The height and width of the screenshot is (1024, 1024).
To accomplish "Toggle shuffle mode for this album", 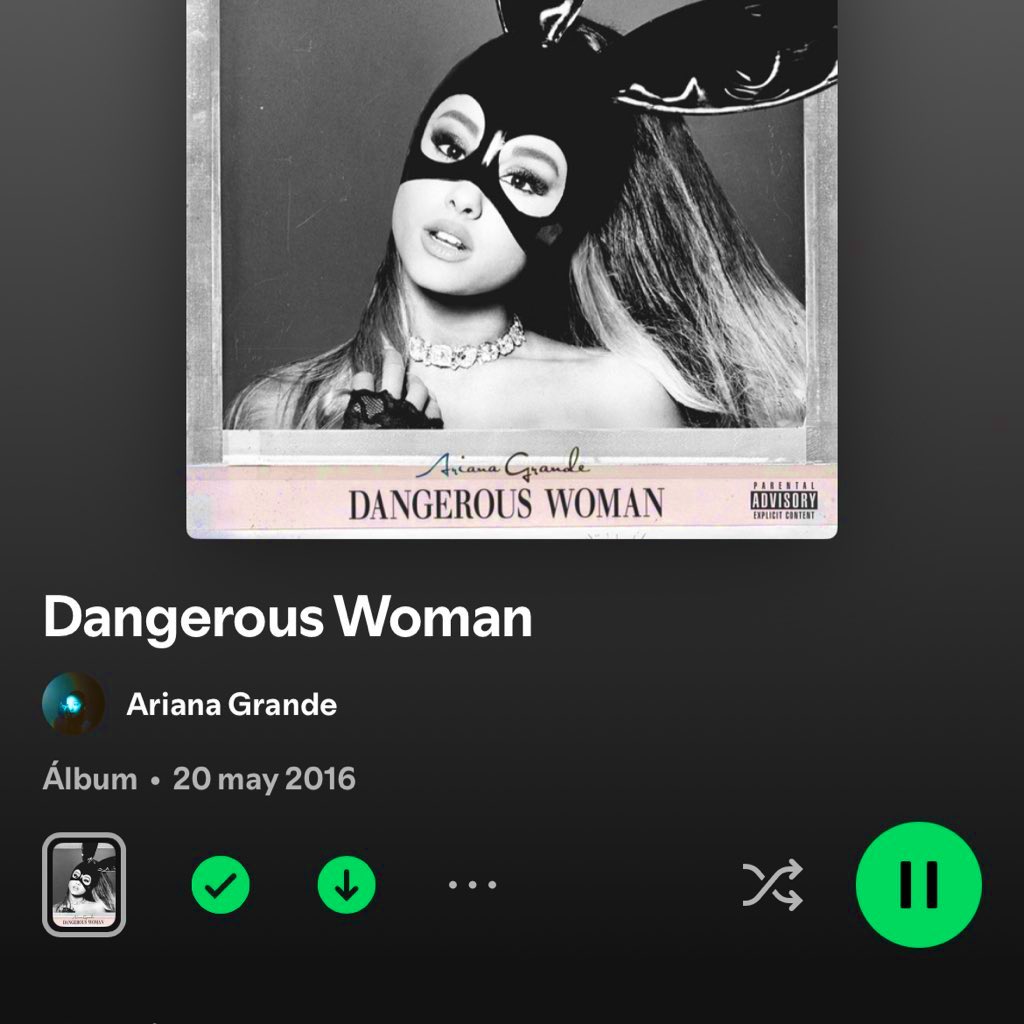I will (x=772, y=885).
